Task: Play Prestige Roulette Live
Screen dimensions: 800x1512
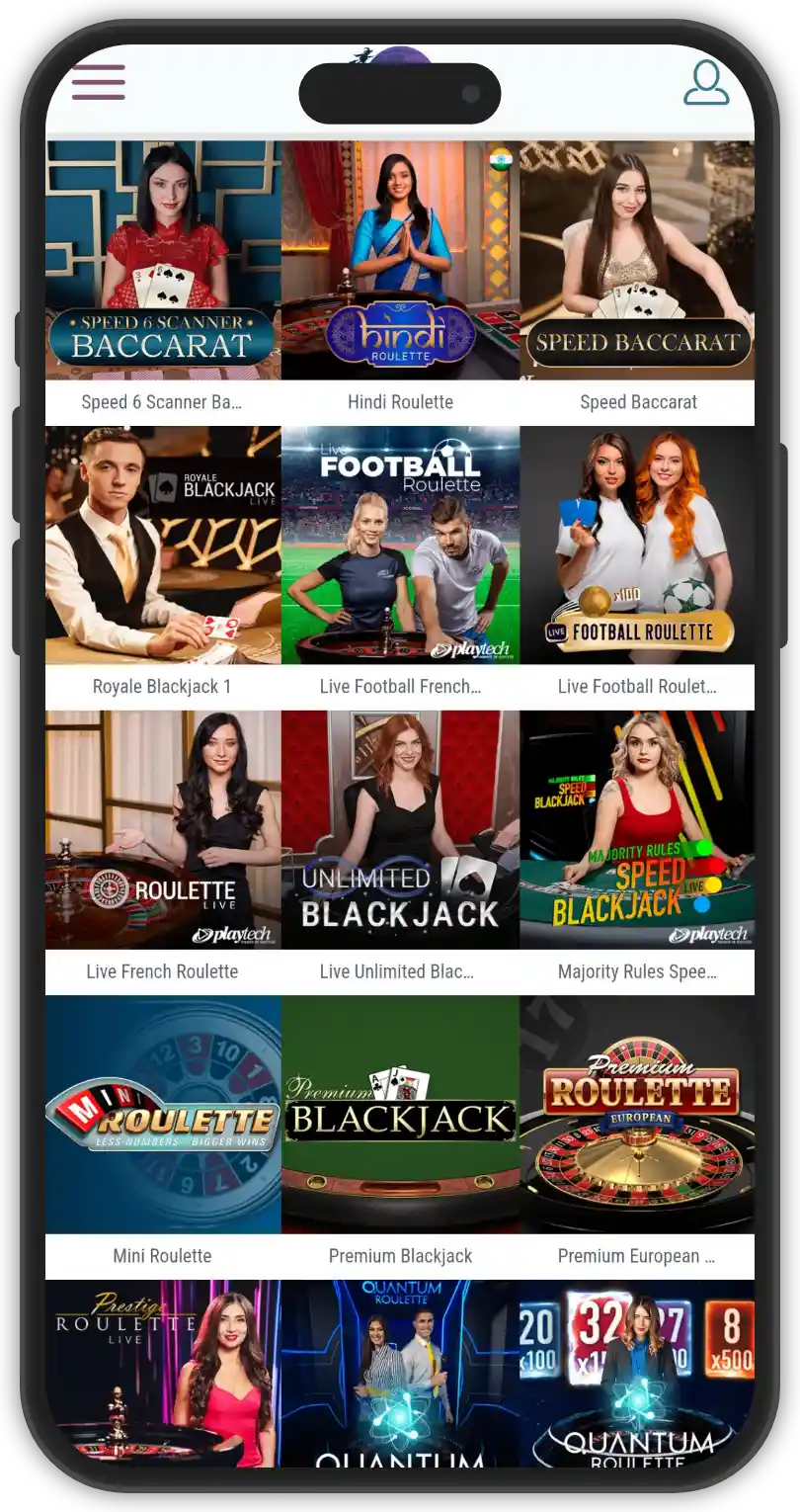Action: coord(163,1374)
